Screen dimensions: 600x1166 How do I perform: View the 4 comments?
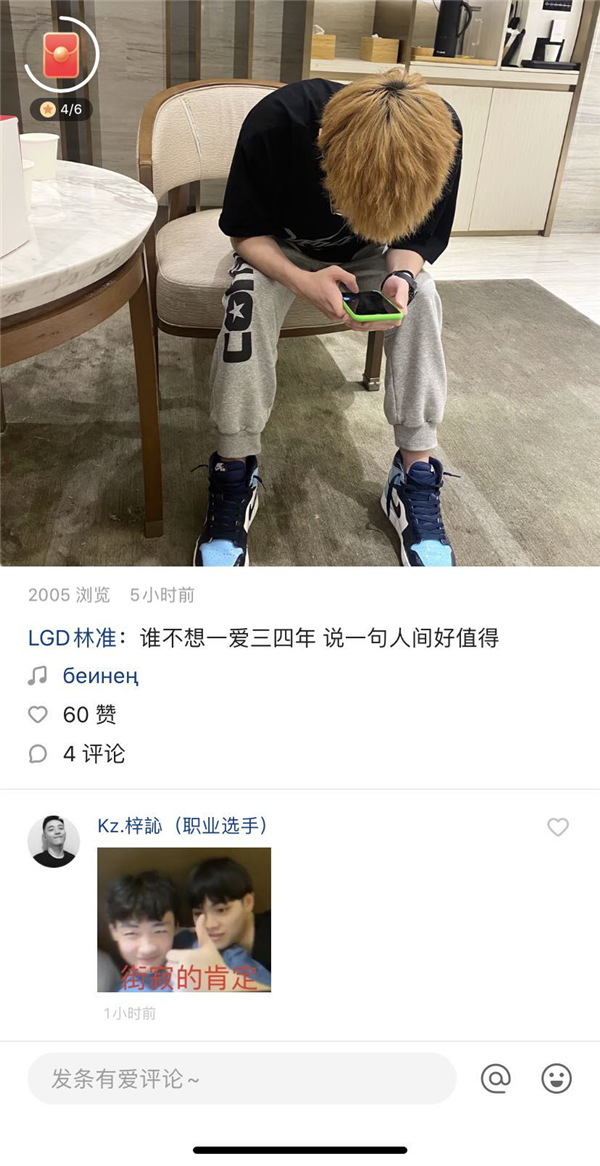[38, 754]
